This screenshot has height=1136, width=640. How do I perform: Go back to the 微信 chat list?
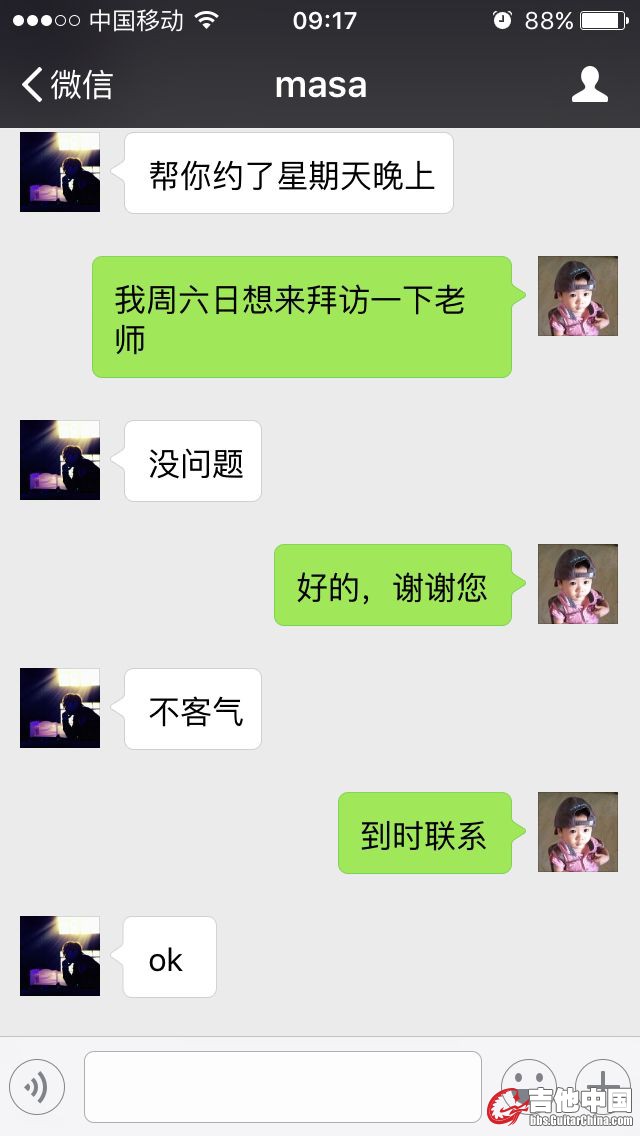[67, 85]
